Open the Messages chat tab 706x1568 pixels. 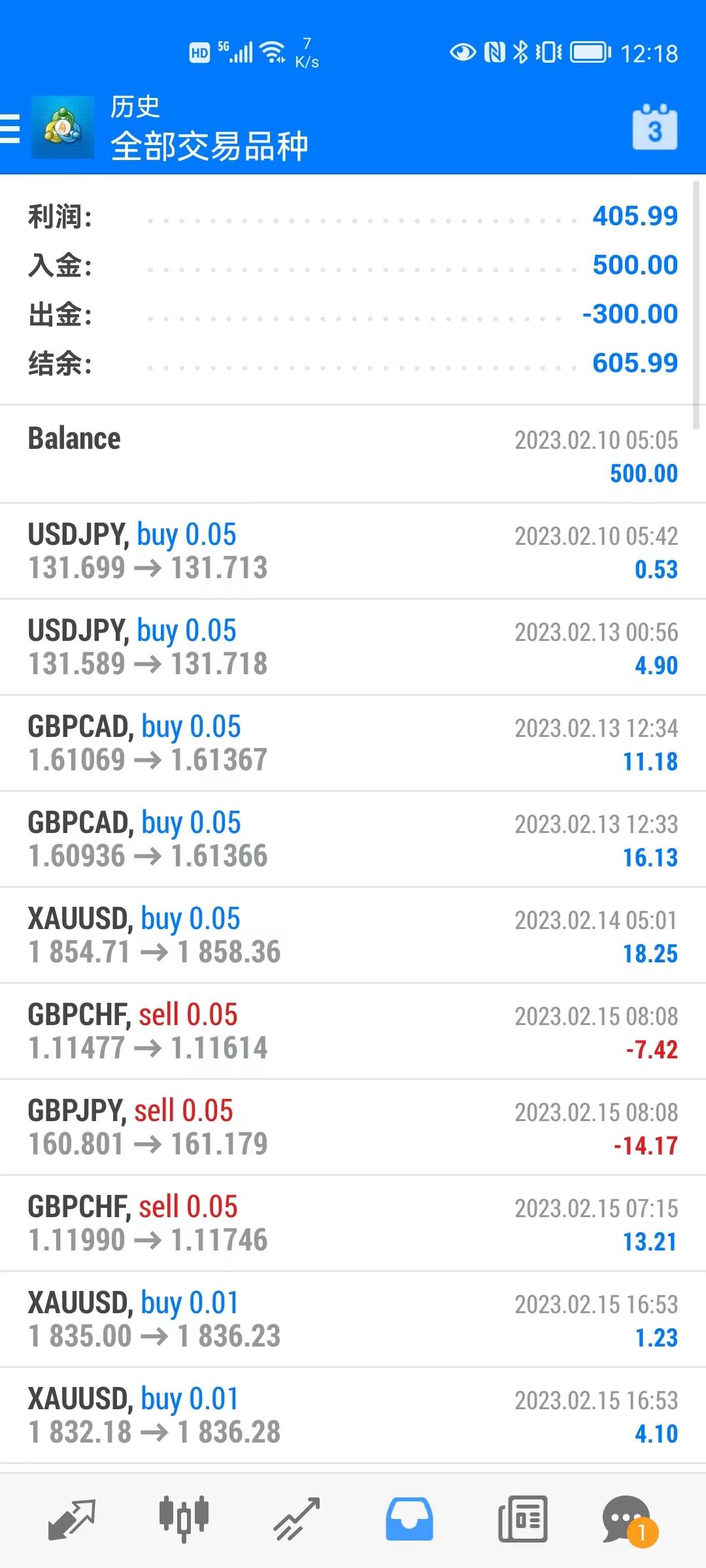[x=629, y=1519]
